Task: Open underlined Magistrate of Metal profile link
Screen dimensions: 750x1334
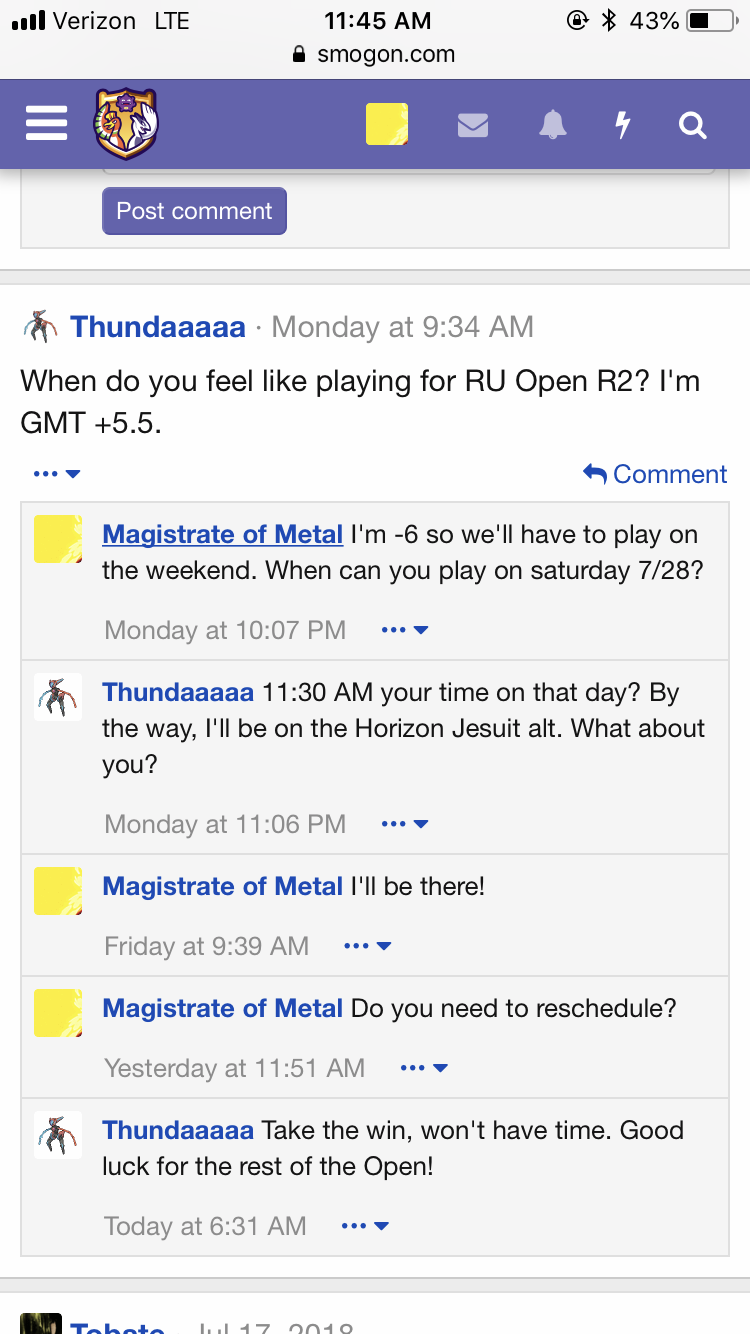Action: (222, 535)
